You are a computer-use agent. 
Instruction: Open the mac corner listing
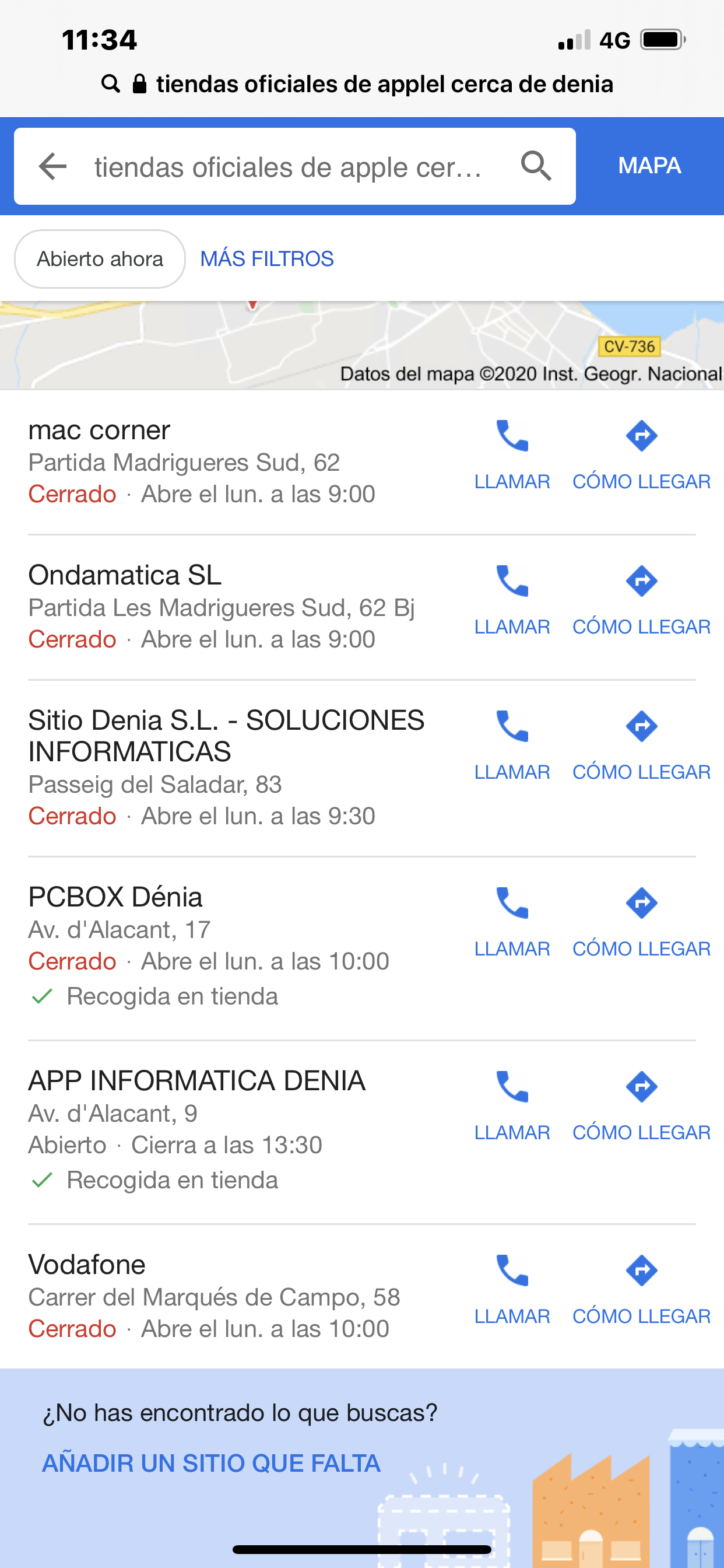click(x=99, y=431)
